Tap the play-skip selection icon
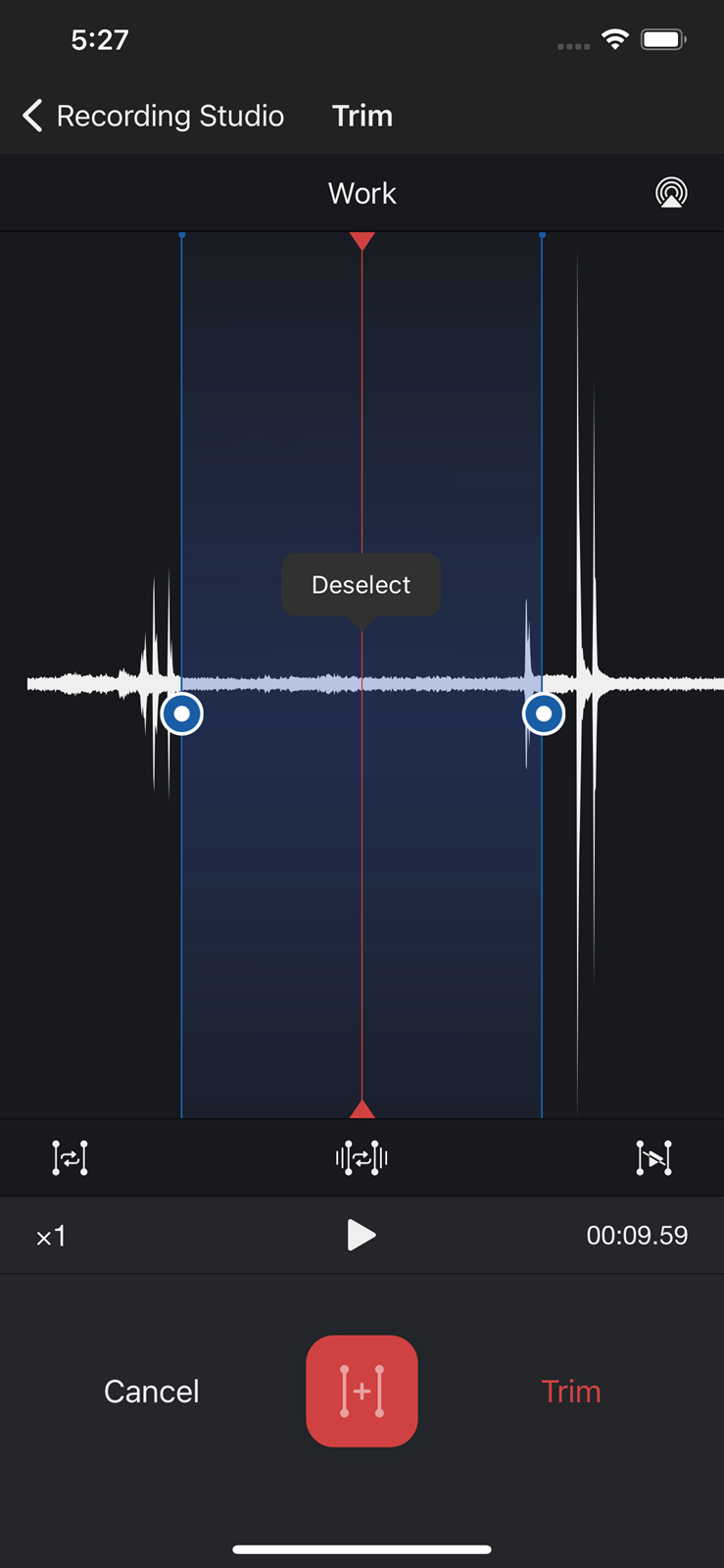 pyautogui.click(x=653, y=1157)
